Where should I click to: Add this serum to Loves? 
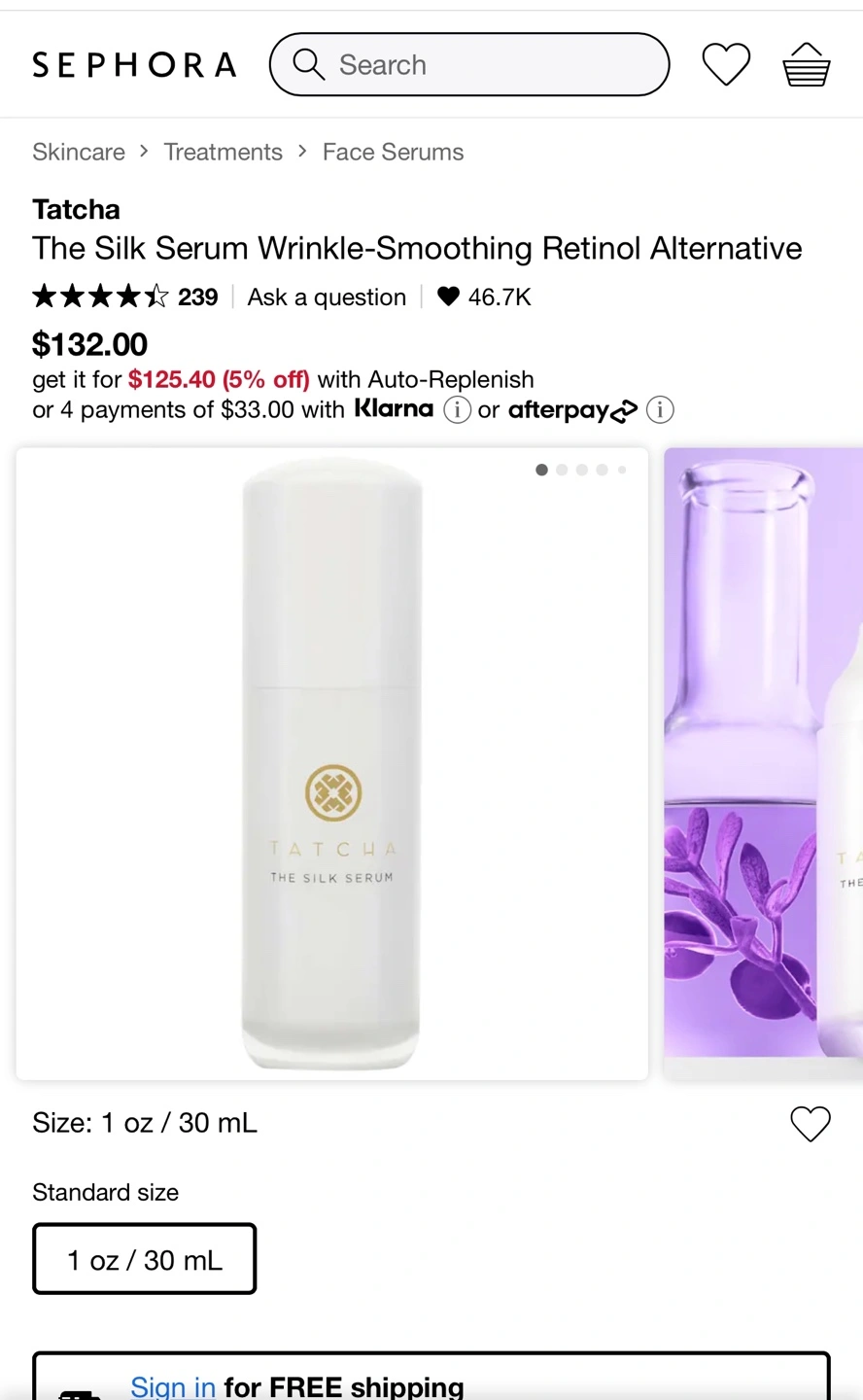[x=811, y=1124]
